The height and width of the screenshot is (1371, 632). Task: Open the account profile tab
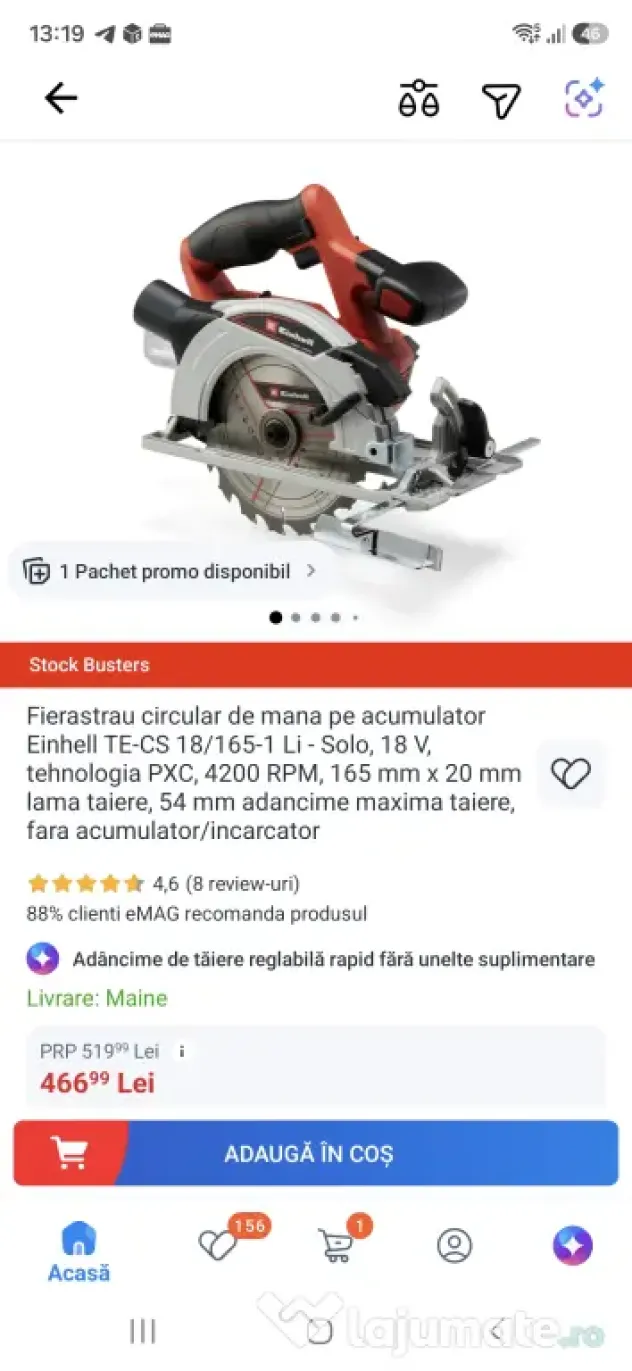tap(454, 1245)
